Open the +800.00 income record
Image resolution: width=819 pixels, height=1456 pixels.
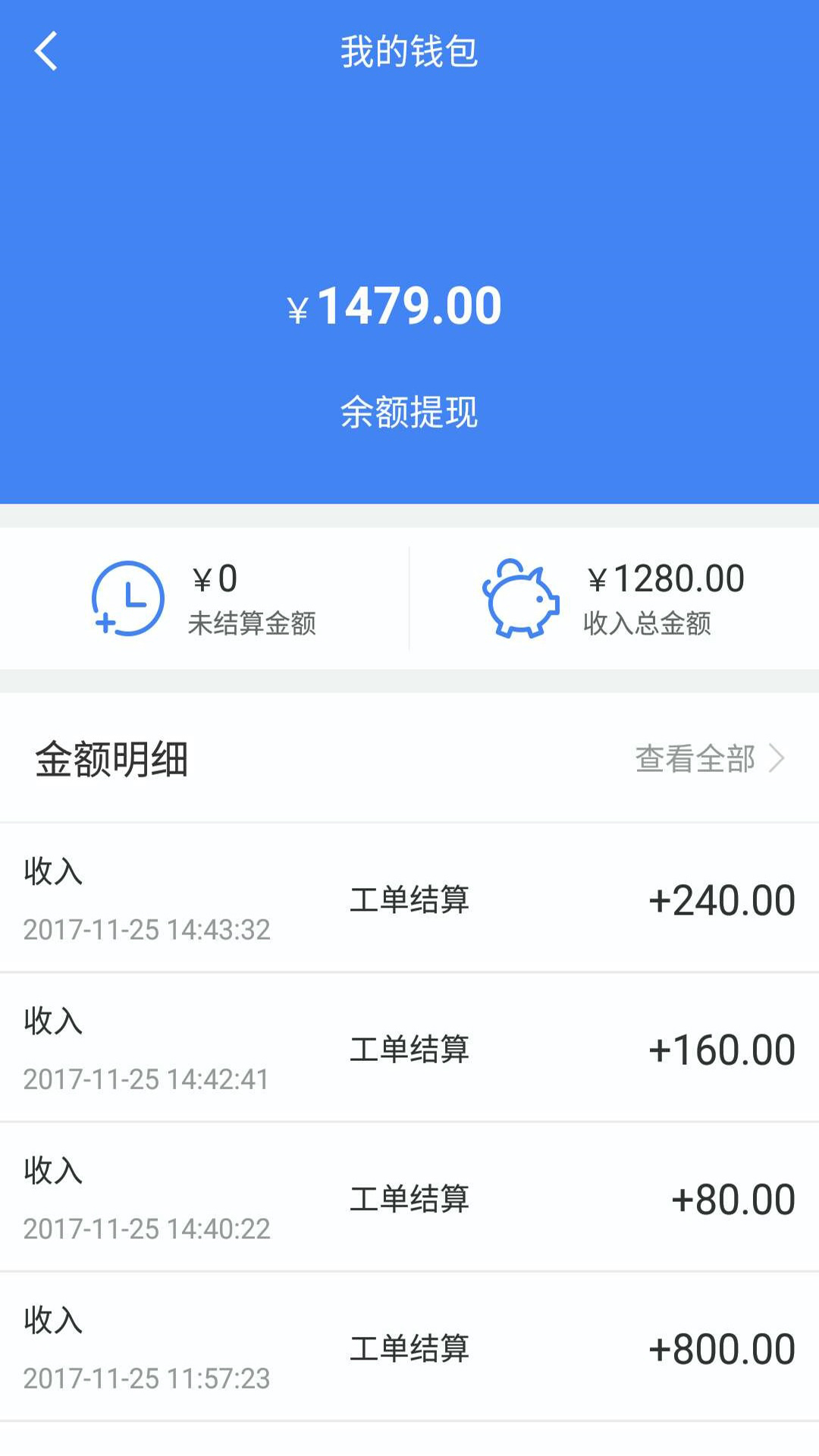(x=409, y=1346)
